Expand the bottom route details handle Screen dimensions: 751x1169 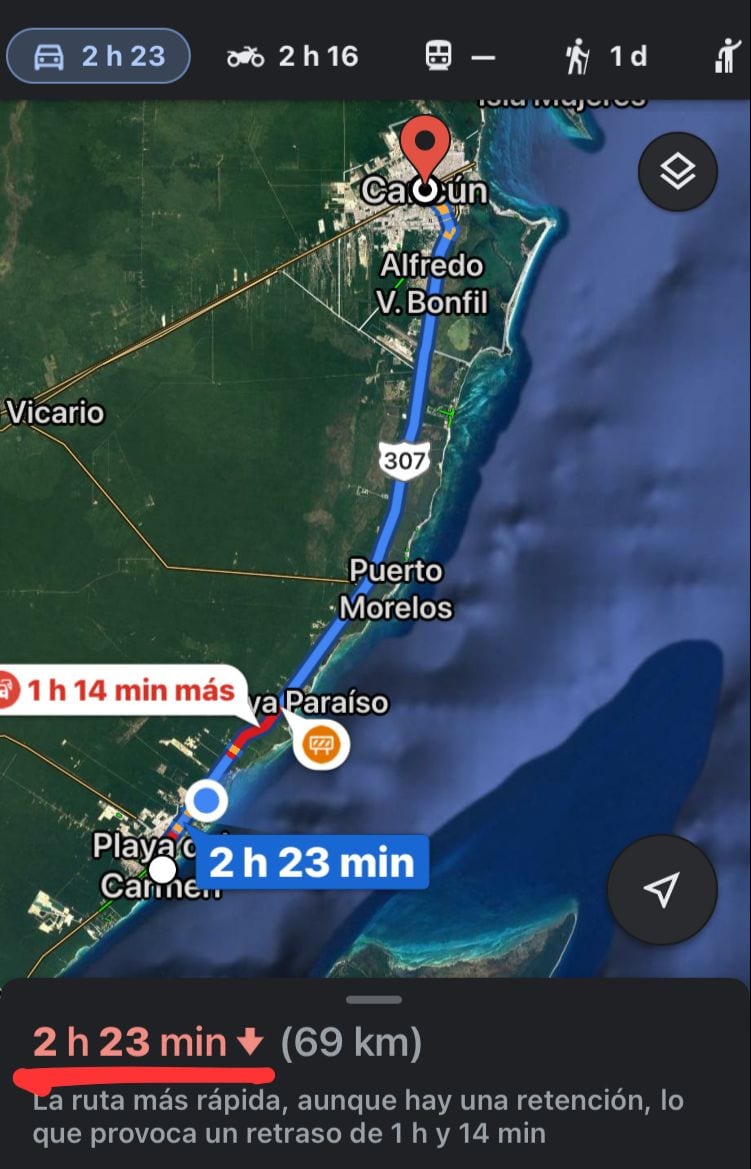click(374, 999)
